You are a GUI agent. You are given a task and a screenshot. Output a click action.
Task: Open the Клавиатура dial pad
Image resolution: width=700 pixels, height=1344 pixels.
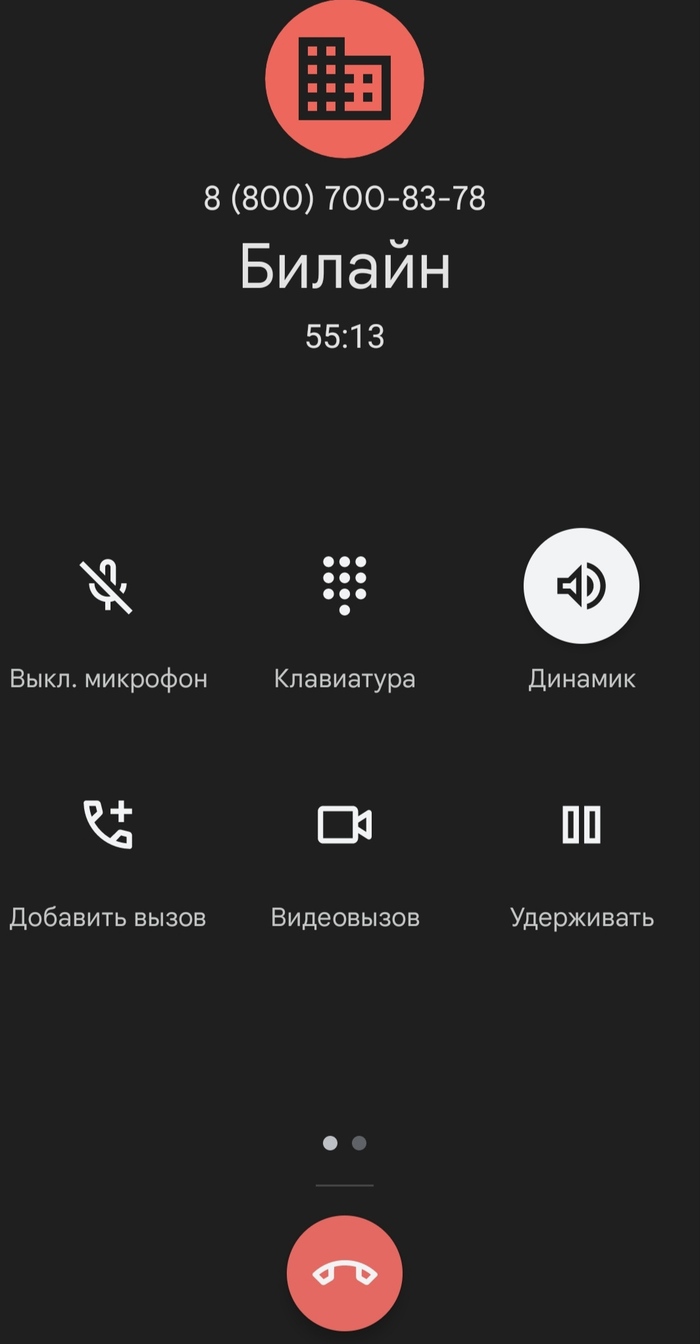344,586
